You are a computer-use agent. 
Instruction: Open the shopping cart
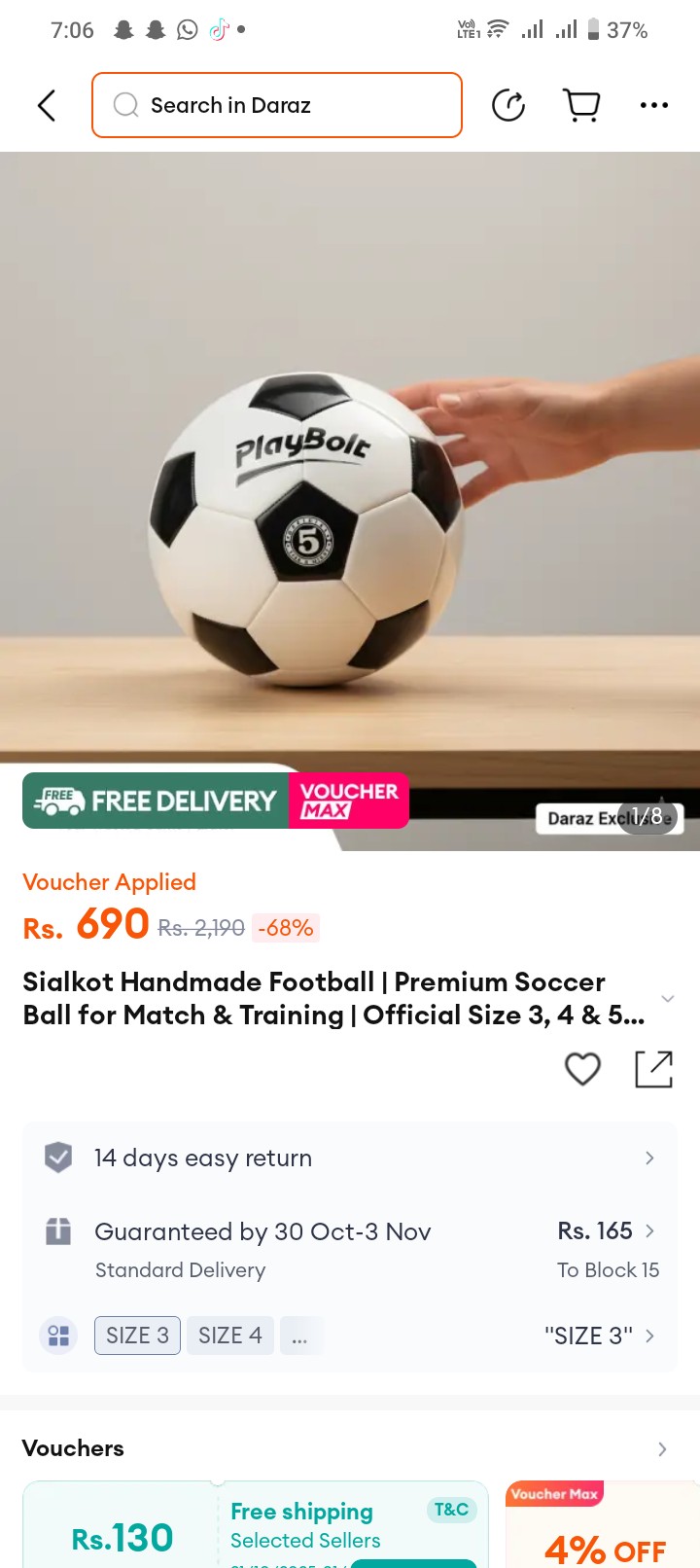581,105
